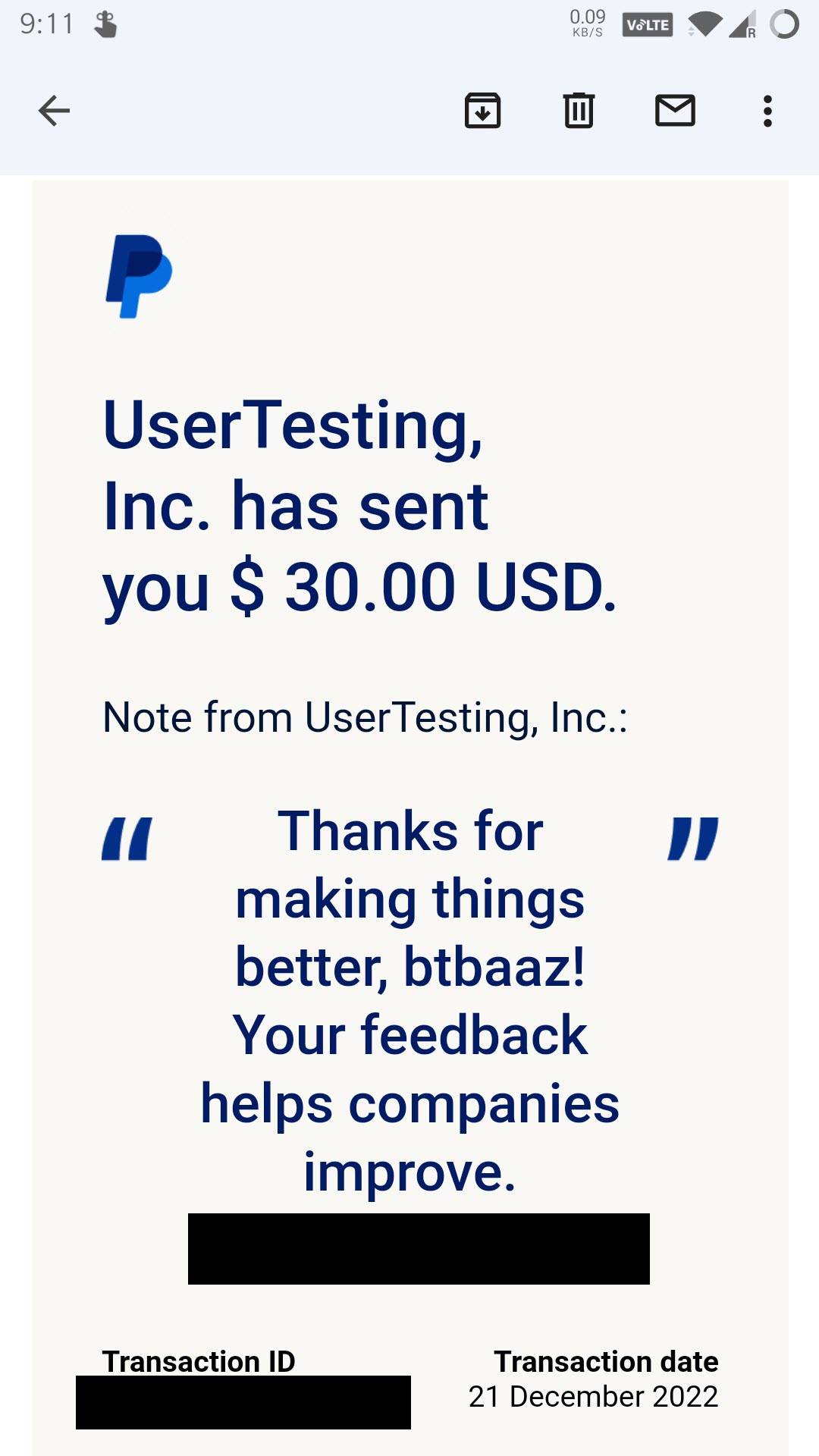Screen dimensions: 819x1456
Task: Delete this email with trash icon
Action: [x=579, y=111]
